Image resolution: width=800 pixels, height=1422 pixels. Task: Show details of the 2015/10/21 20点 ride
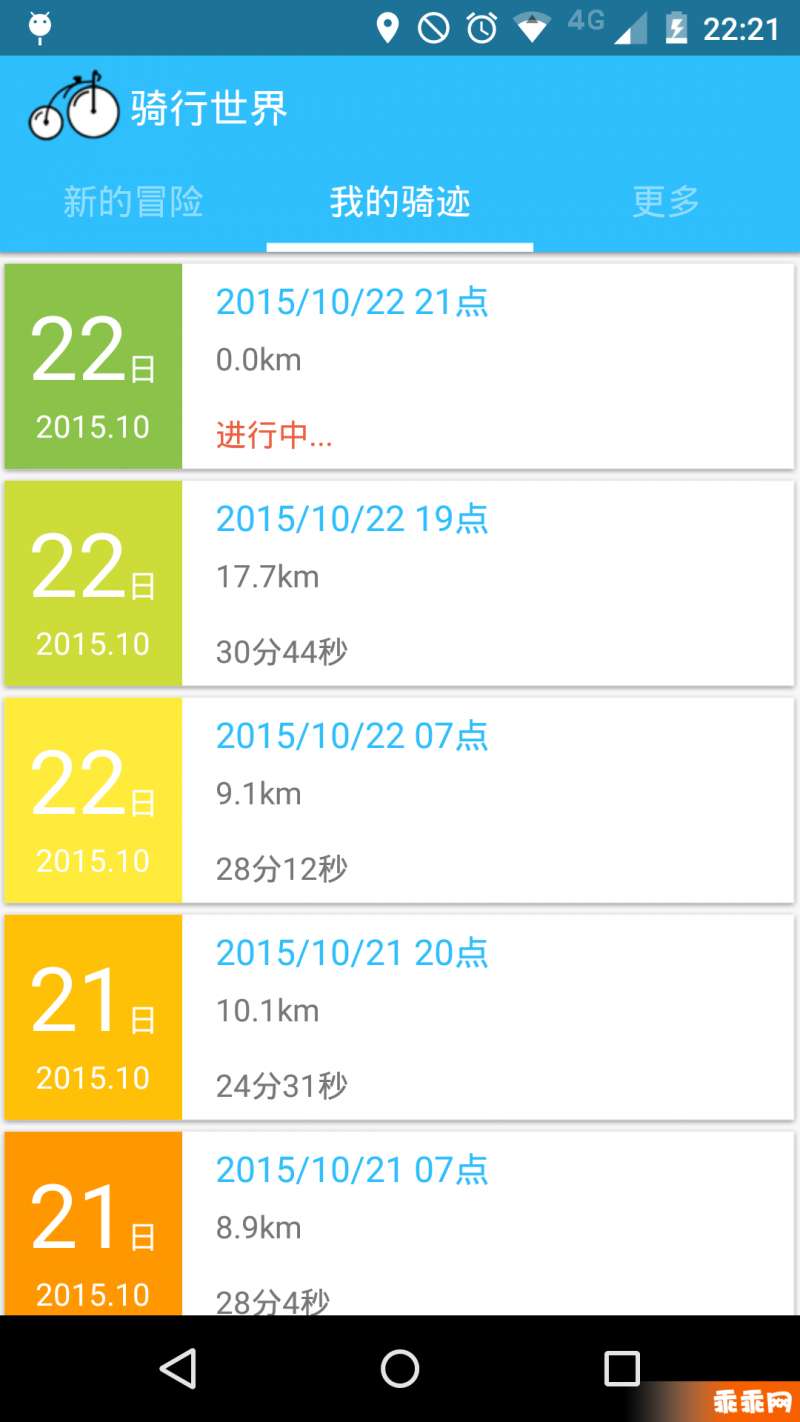tap(400, 1017)
